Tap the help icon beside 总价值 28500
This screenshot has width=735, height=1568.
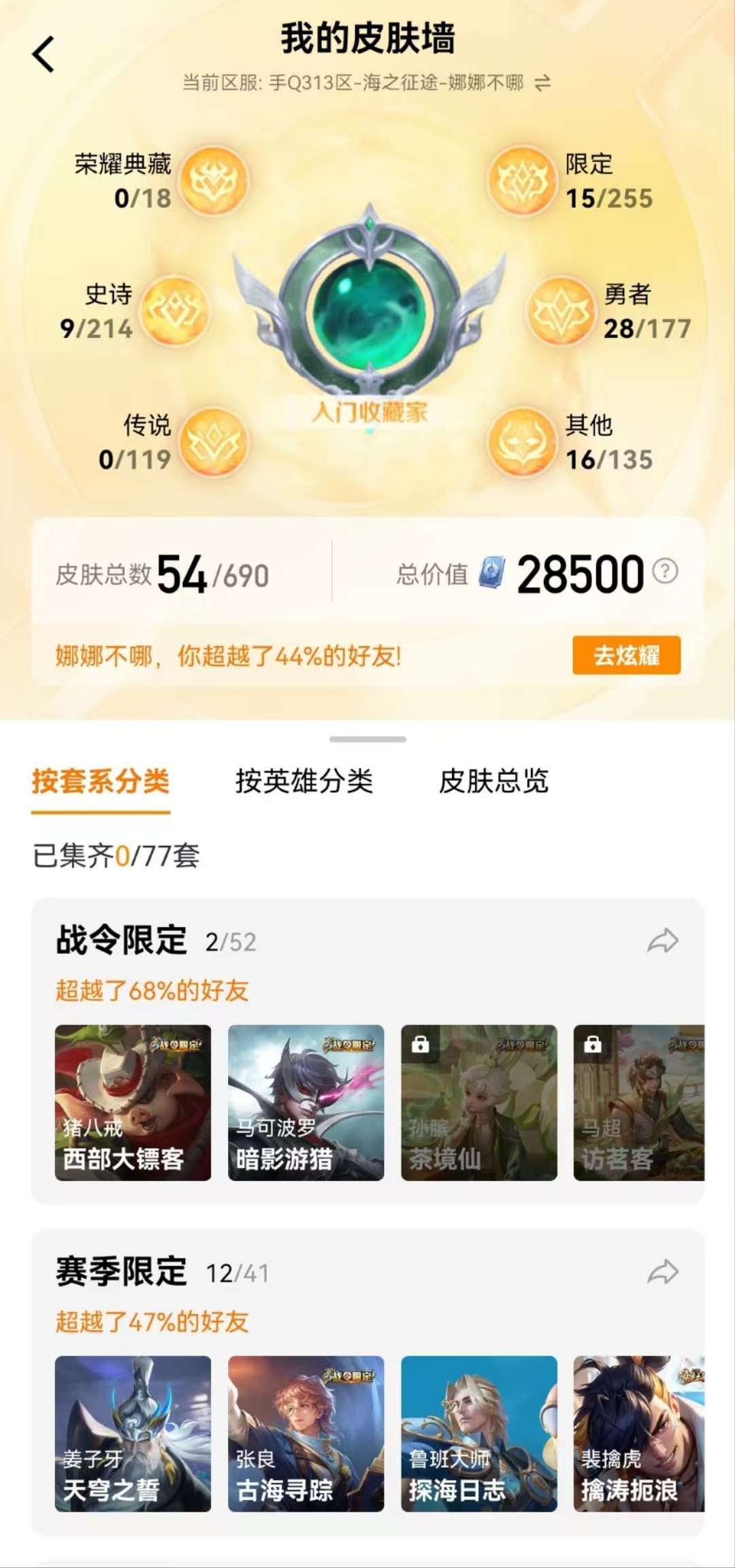tap(665, 571)
